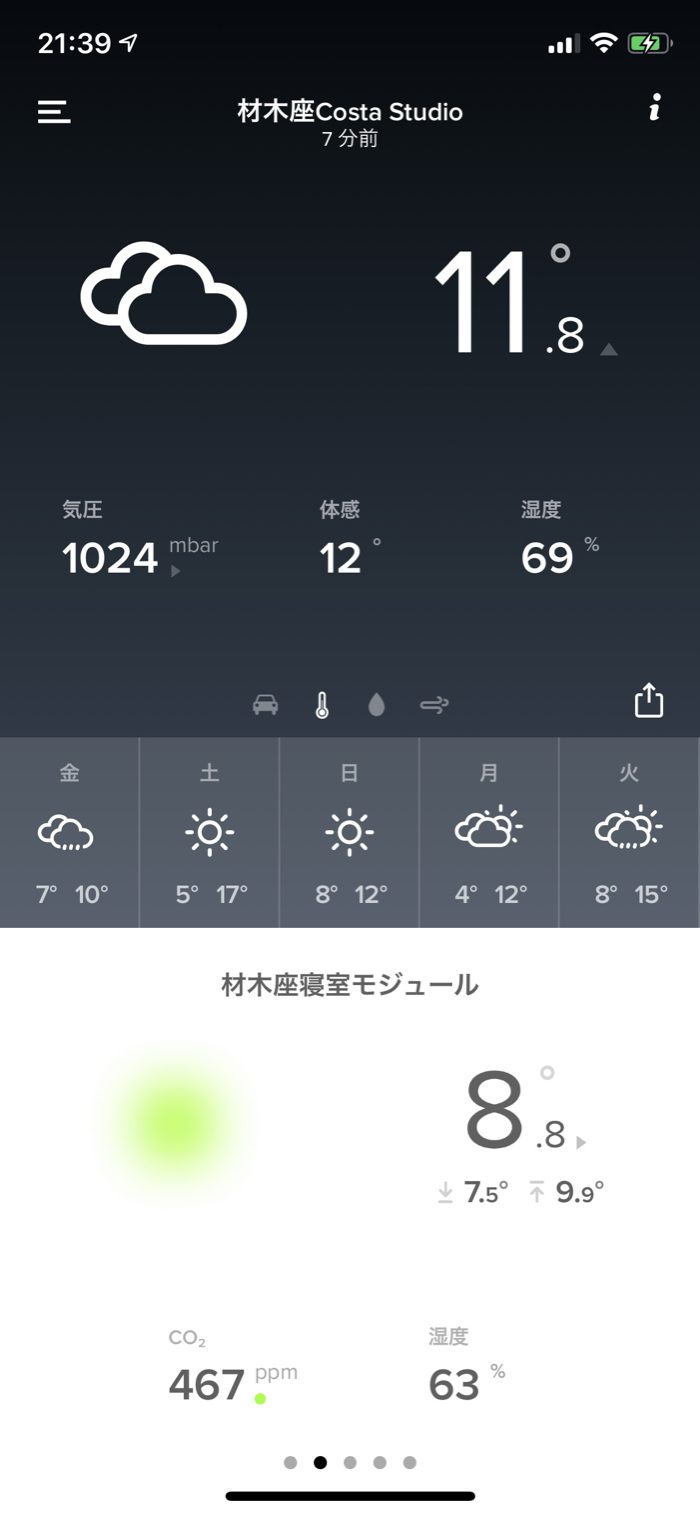The image size is (700, 1516).
Task: Open the outdoor temperature 11.8° reading
Action: pyautogui.click(x=510, y=305)
